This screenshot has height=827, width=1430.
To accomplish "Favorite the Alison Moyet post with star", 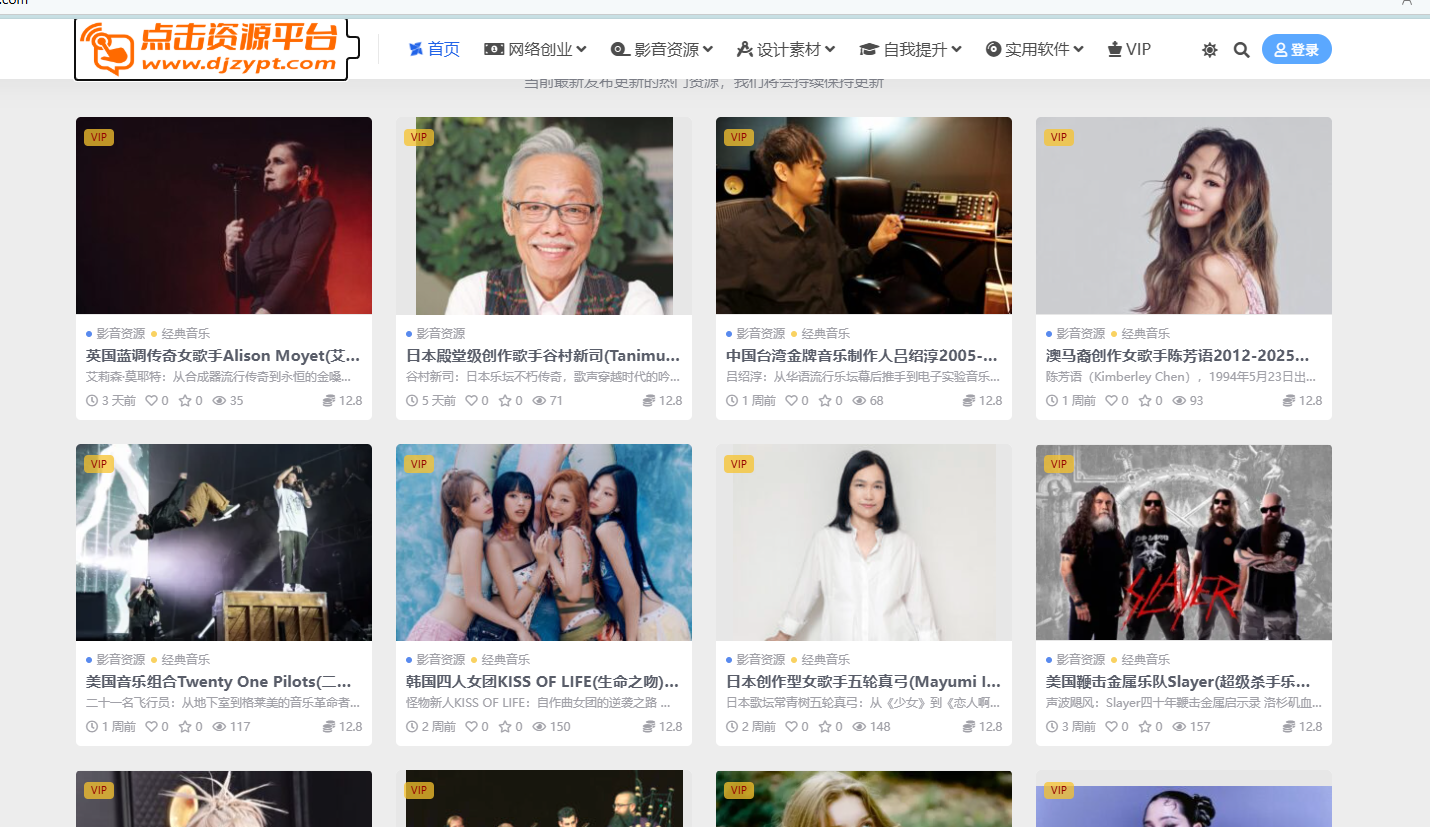I will 184,401.
